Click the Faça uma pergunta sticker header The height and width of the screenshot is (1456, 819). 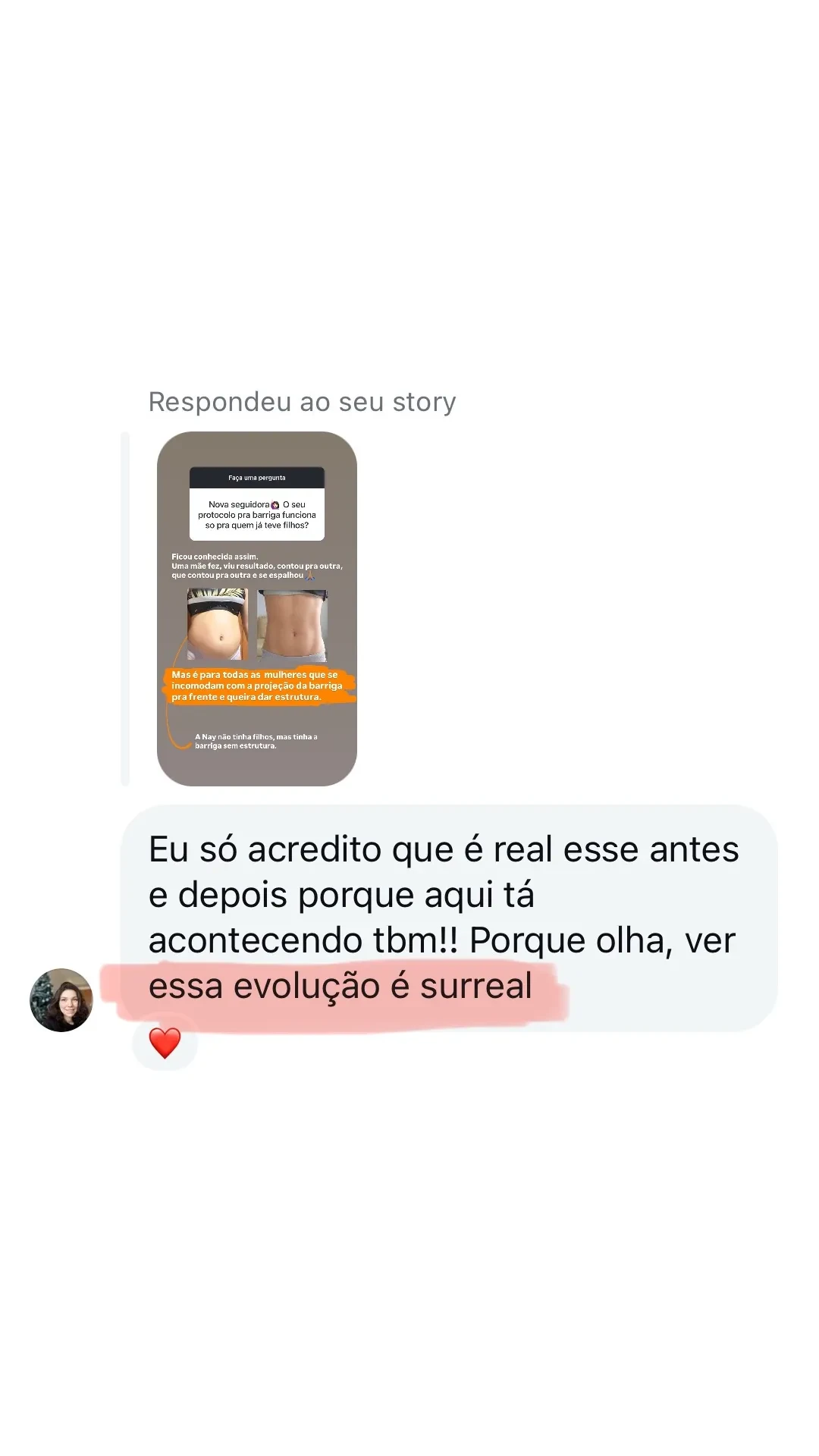(x=257, y=477)
